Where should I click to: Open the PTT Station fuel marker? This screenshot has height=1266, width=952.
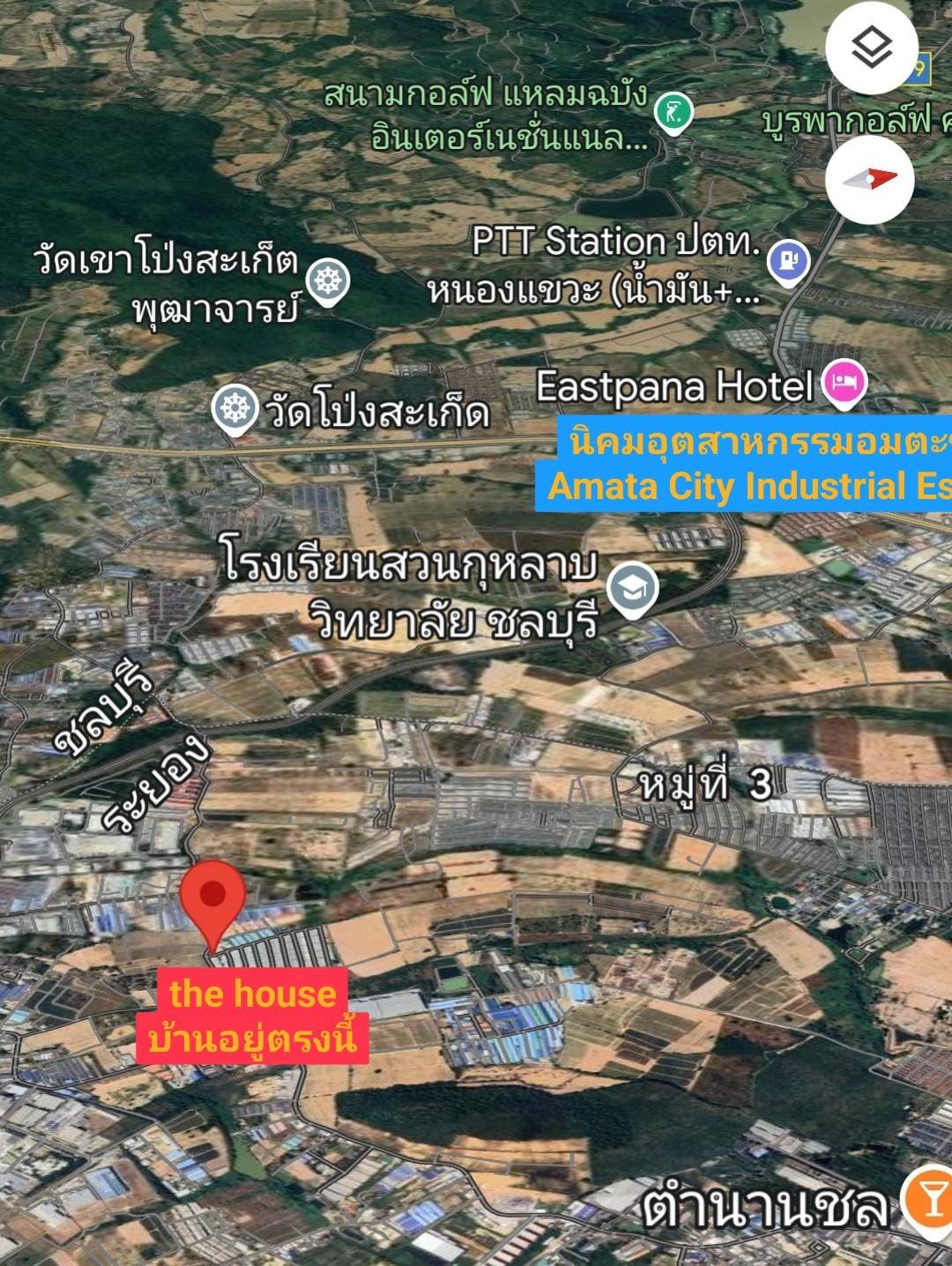tap(788, 261)
